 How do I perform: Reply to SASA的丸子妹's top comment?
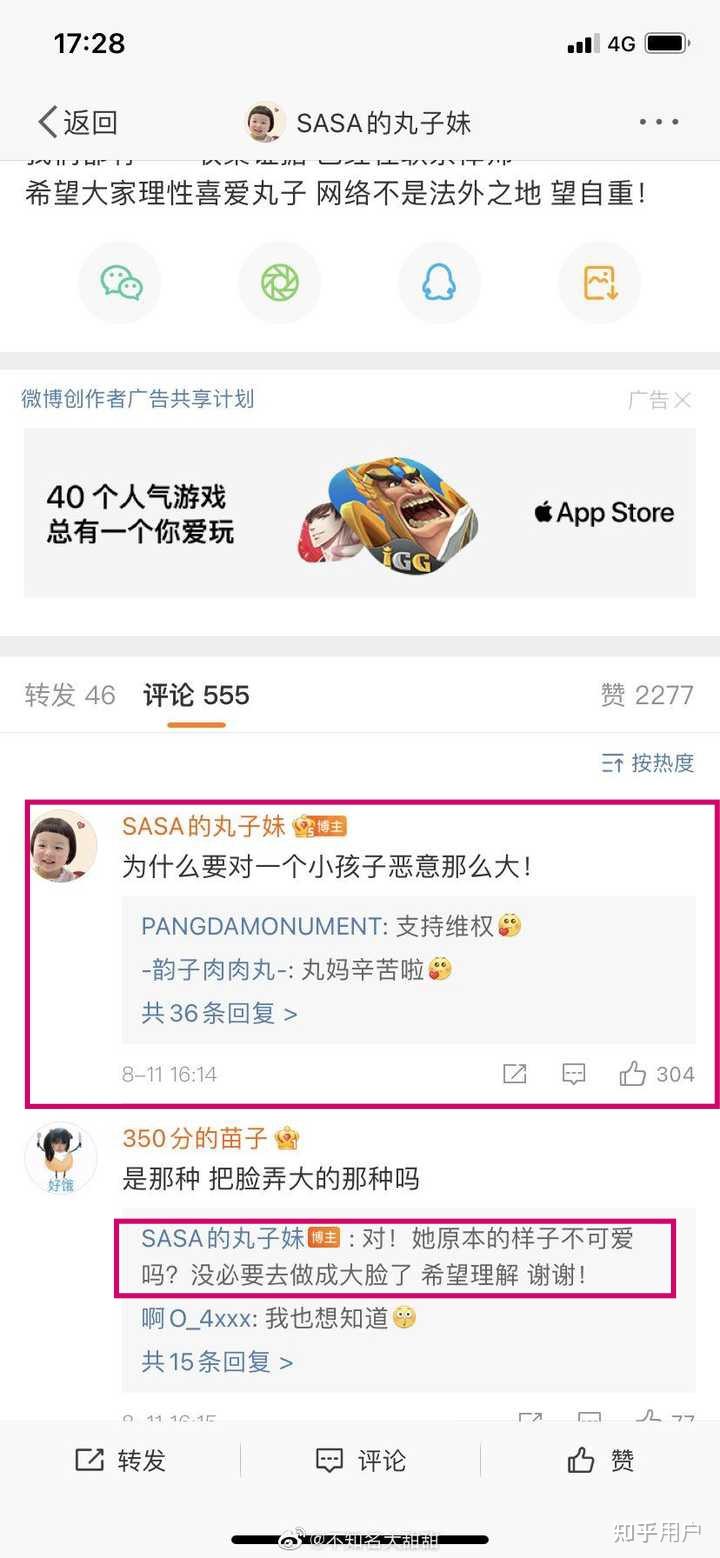(573, 1074)
